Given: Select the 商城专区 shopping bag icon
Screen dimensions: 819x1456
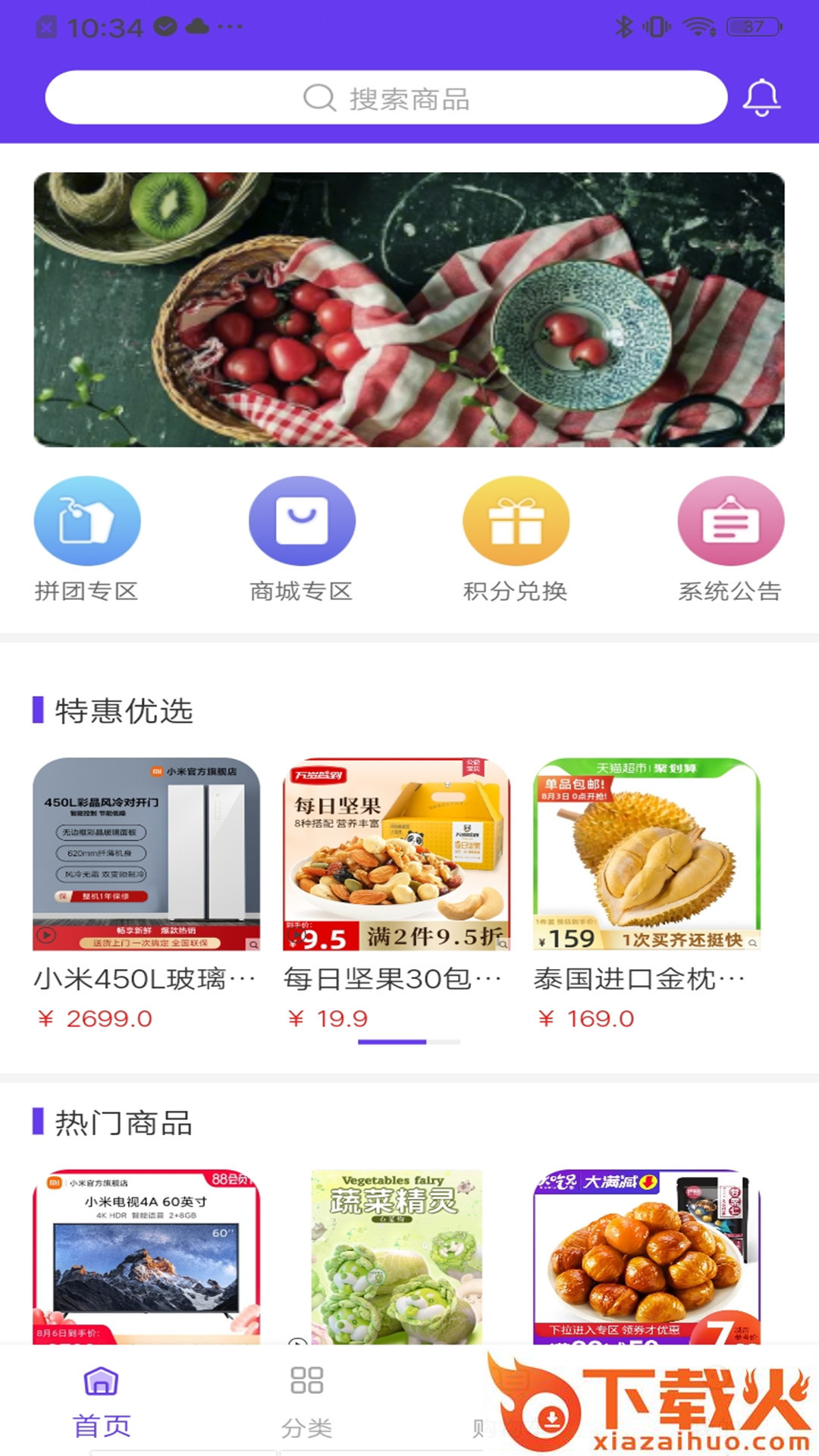Looking at the screenshot, I should point(302,522).
